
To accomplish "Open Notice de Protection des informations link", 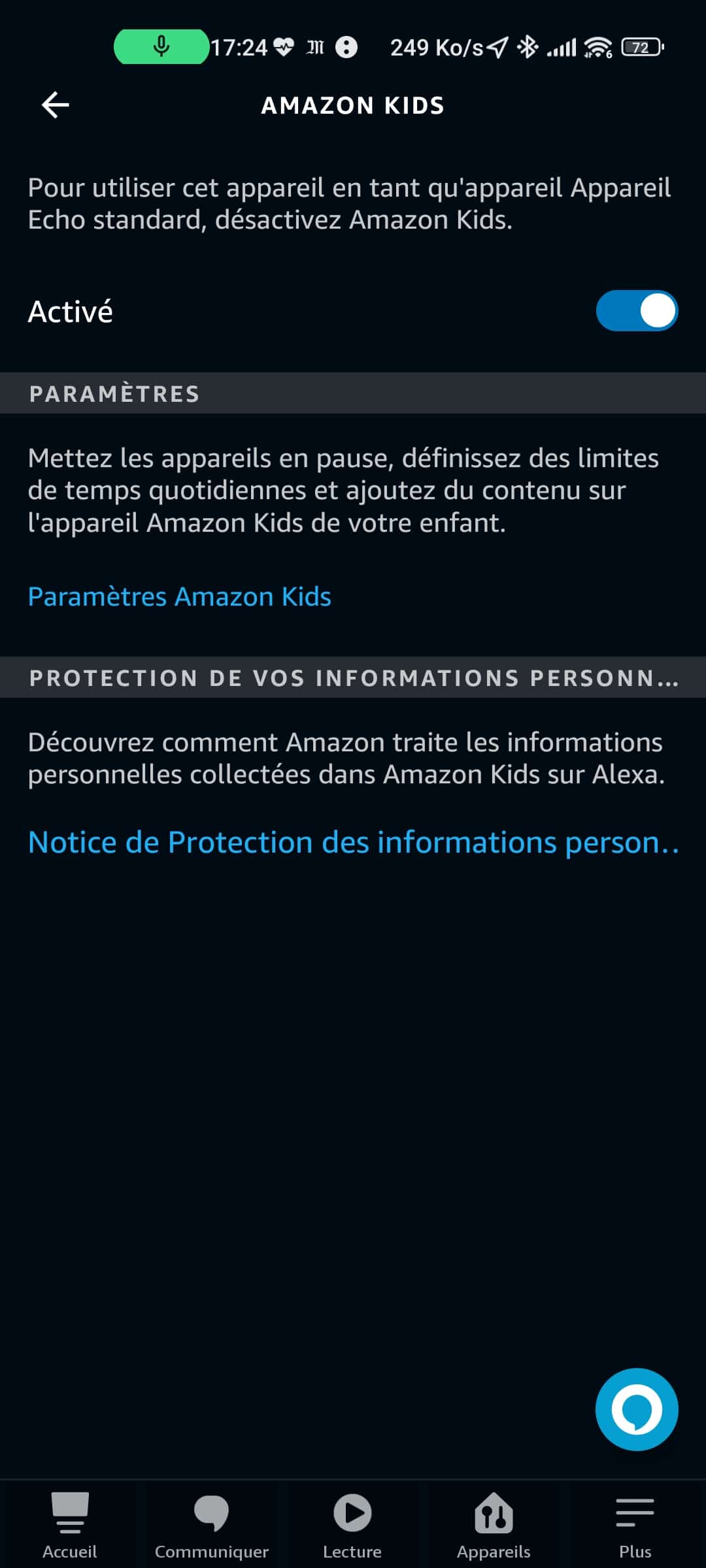I will 354,842.
